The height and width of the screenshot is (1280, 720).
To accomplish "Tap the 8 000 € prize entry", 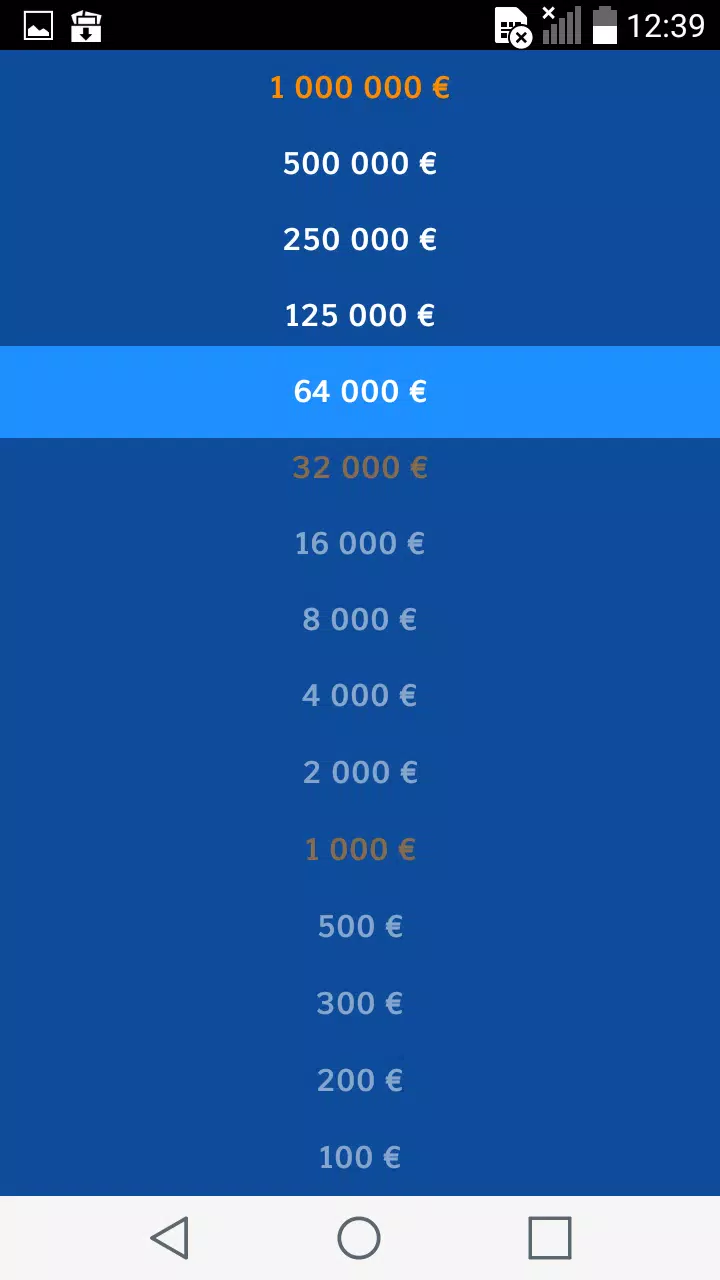I will pos(360,619).
